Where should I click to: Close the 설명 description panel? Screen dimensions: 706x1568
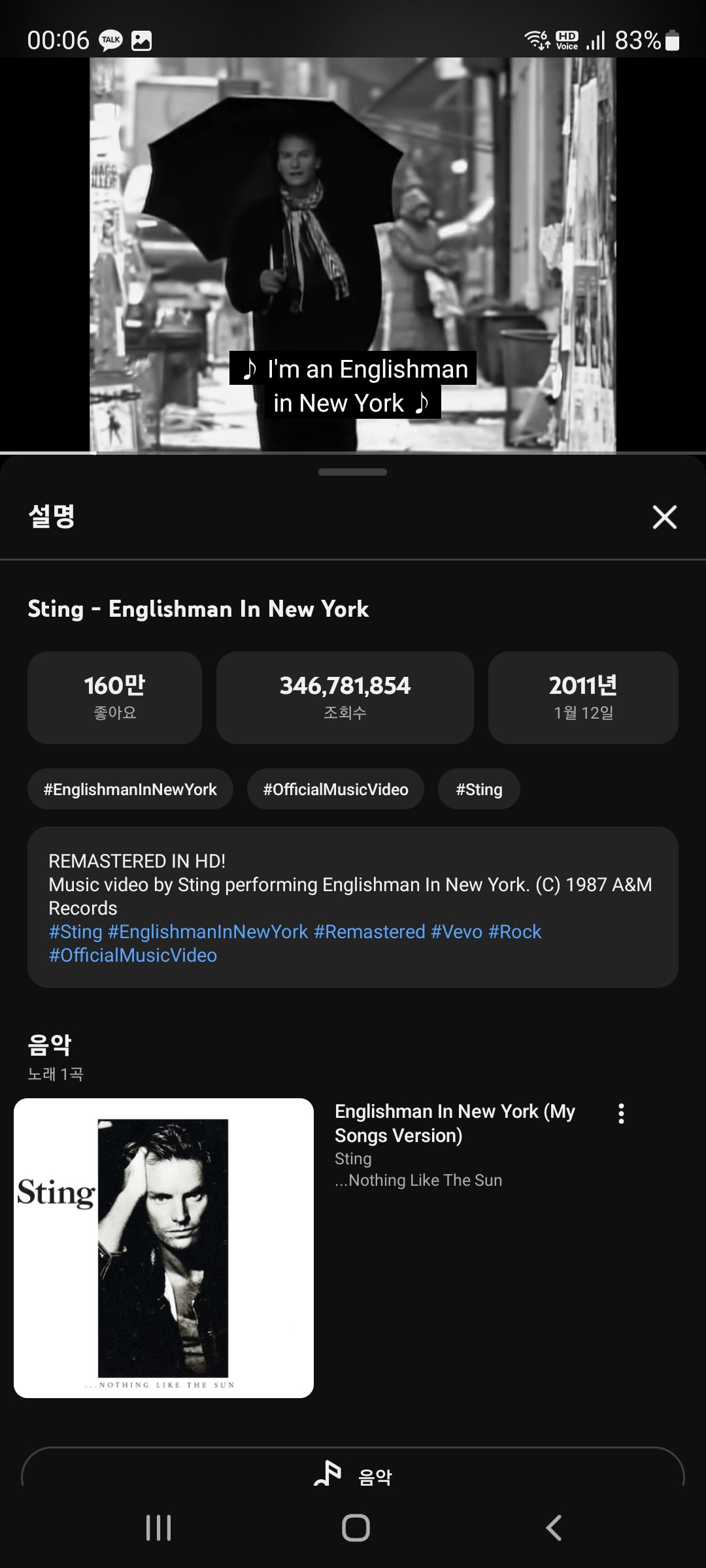[x=664, y=517]
